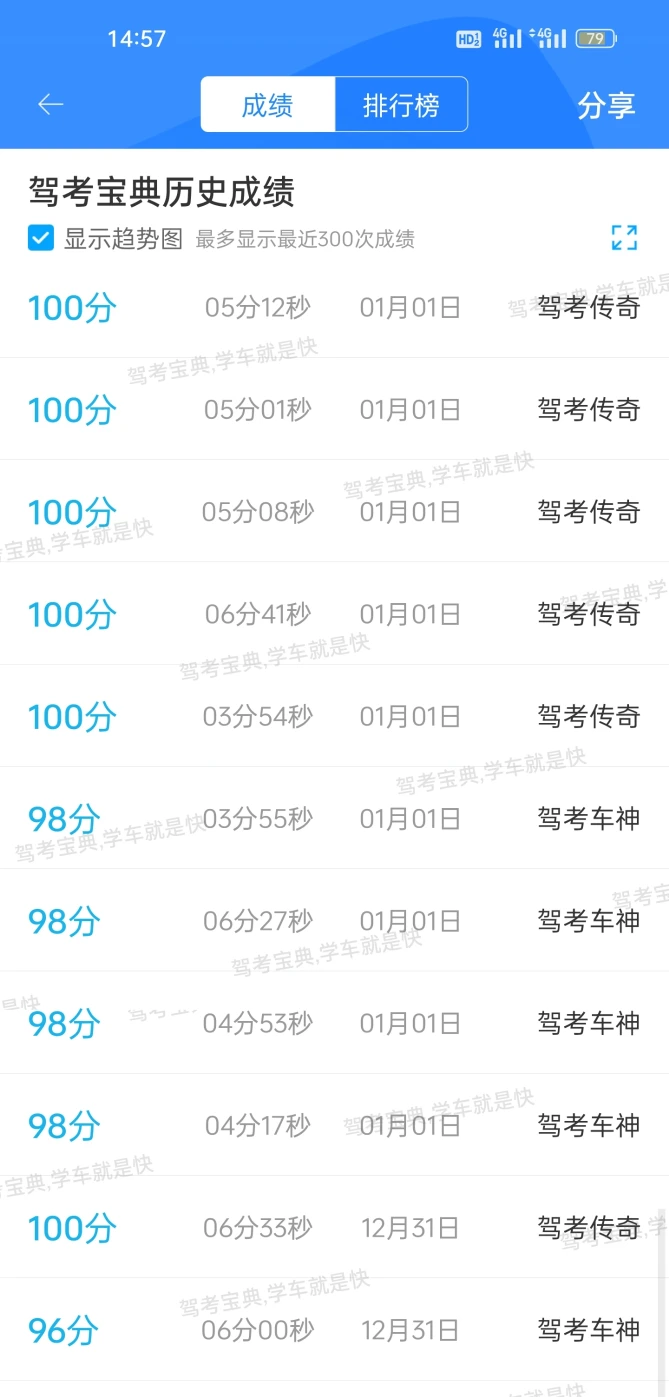Open the 100分 record of 03分54秒

tap(334, 716)
